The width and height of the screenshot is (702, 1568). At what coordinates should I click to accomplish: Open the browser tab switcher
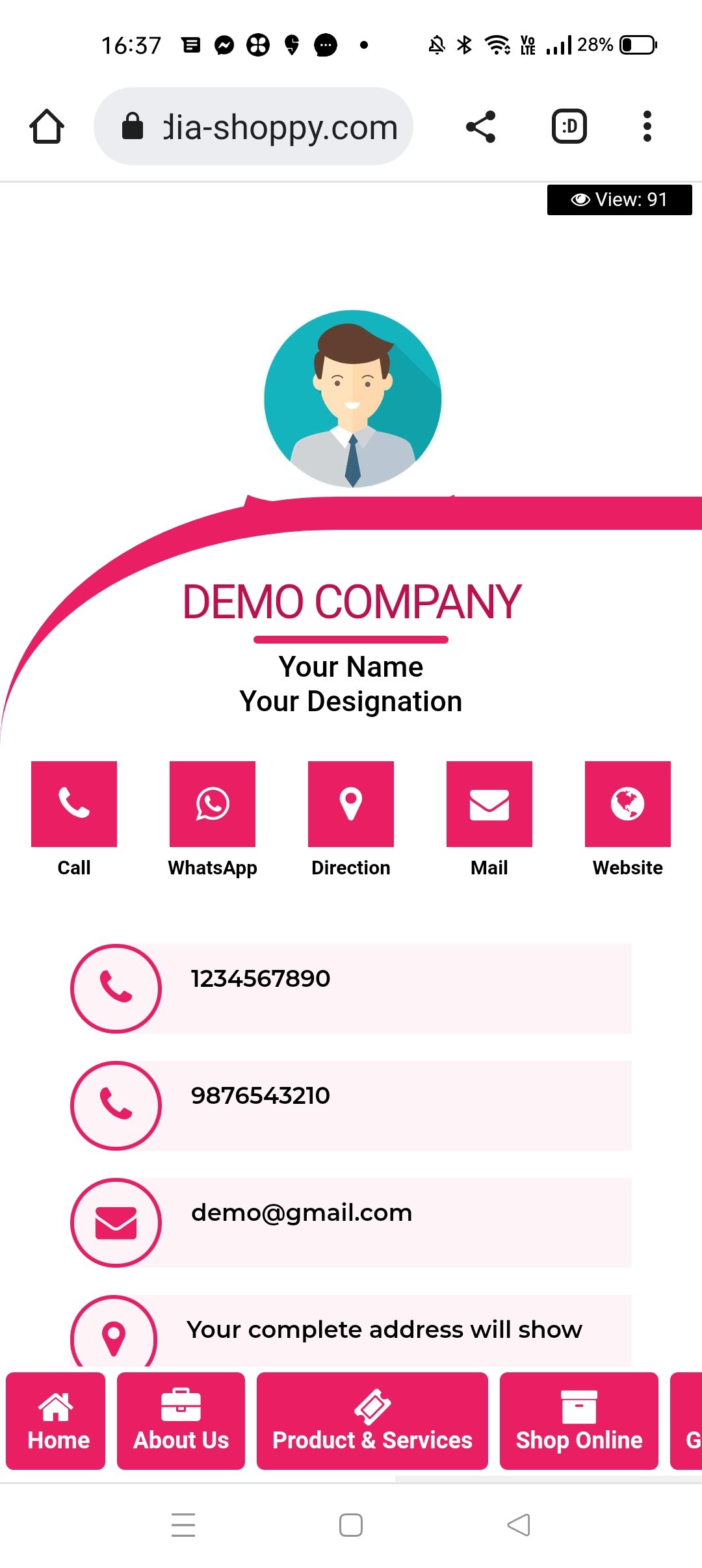tap(569, 126)
